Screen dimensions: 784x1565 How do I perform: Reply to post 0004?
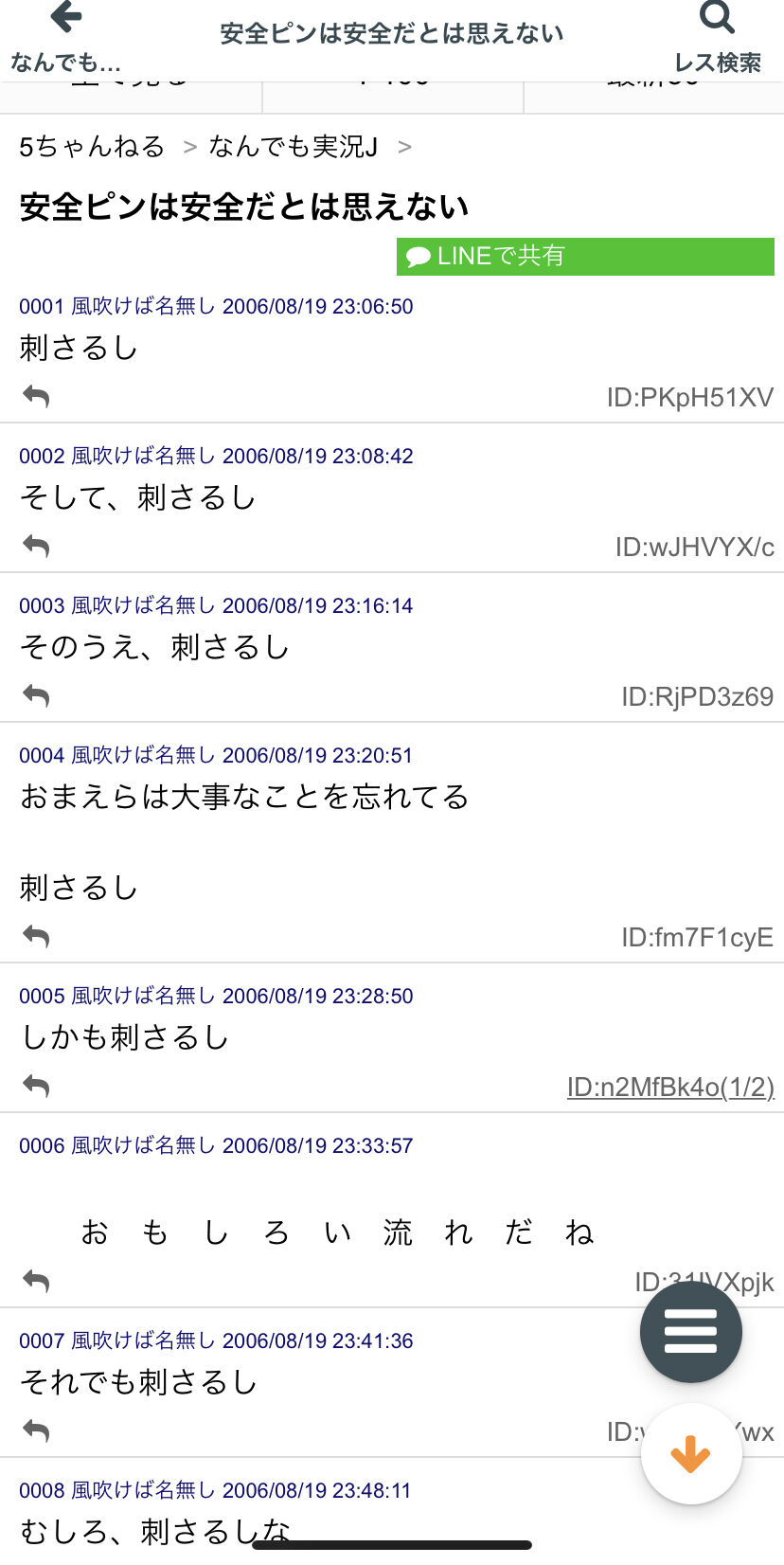click(36, 936)
